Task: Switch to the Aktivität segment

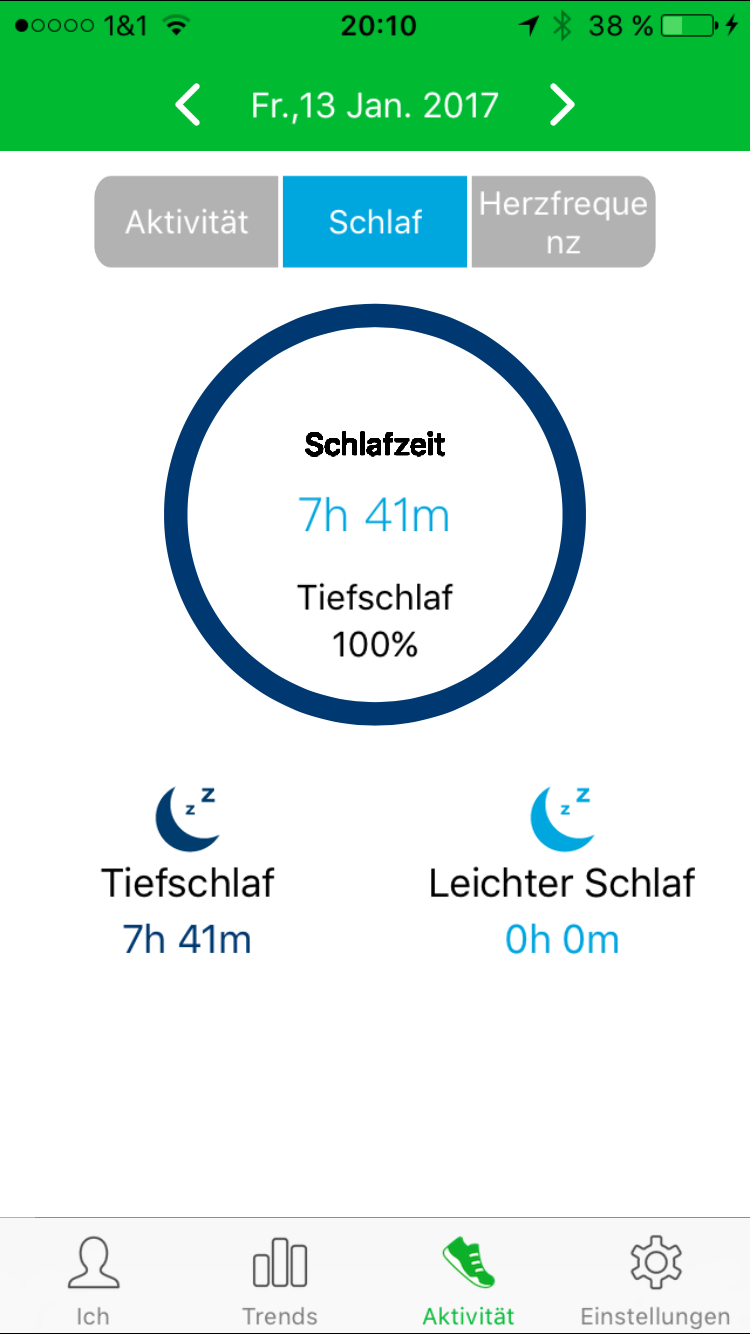Action: (187, 222)
